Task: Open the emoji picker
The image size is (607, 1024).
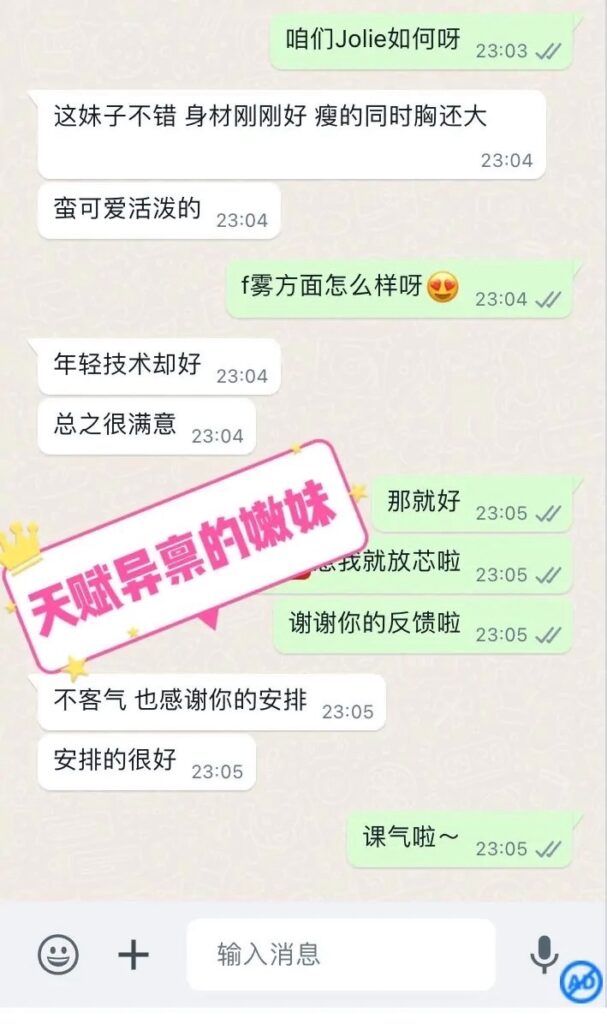Action: [58, 954]
